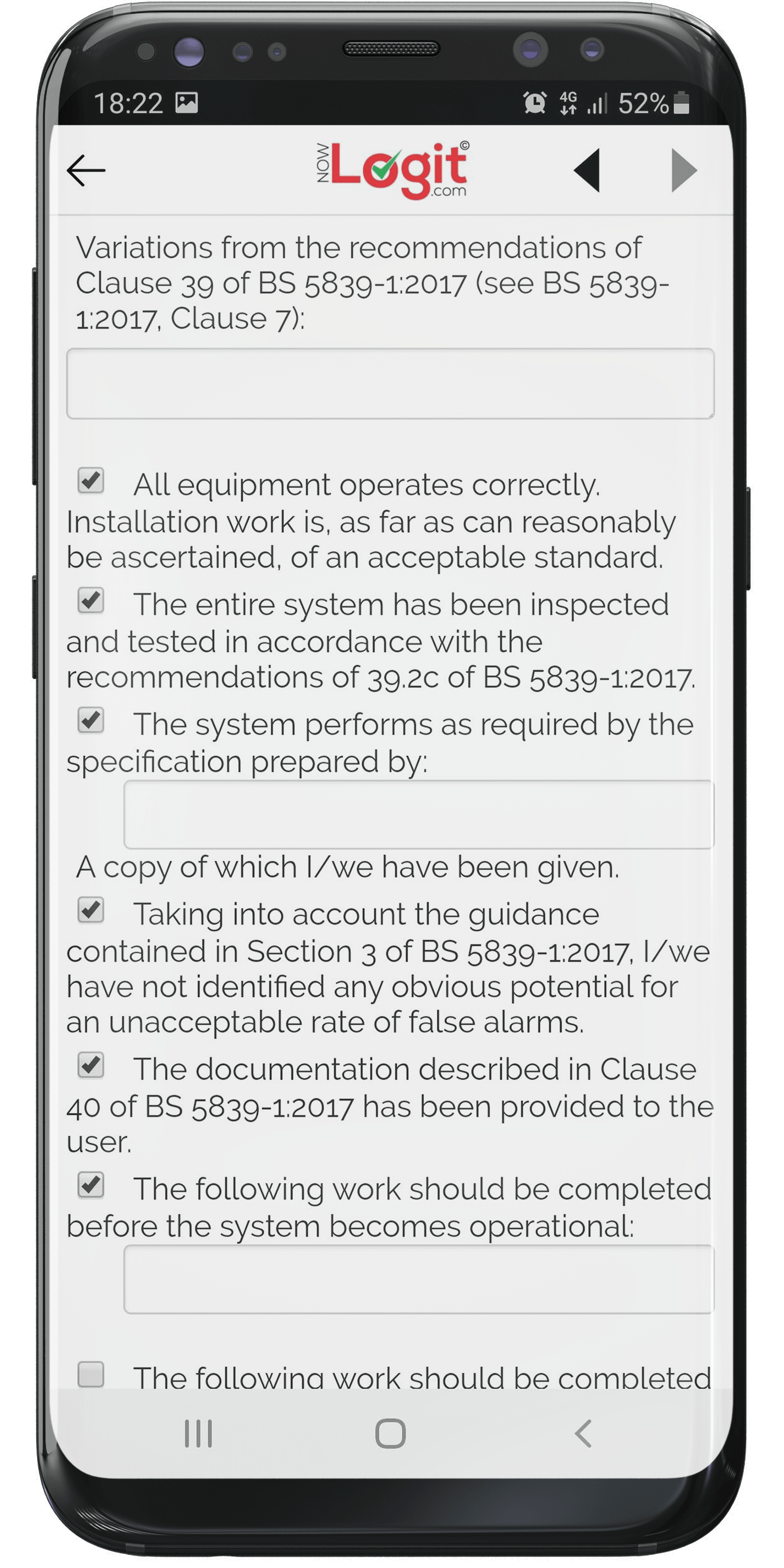The height and width of the screenshot is (1568, 784).
Task: Go to the previous page with the black triangle
Action: tap(587, 170)
